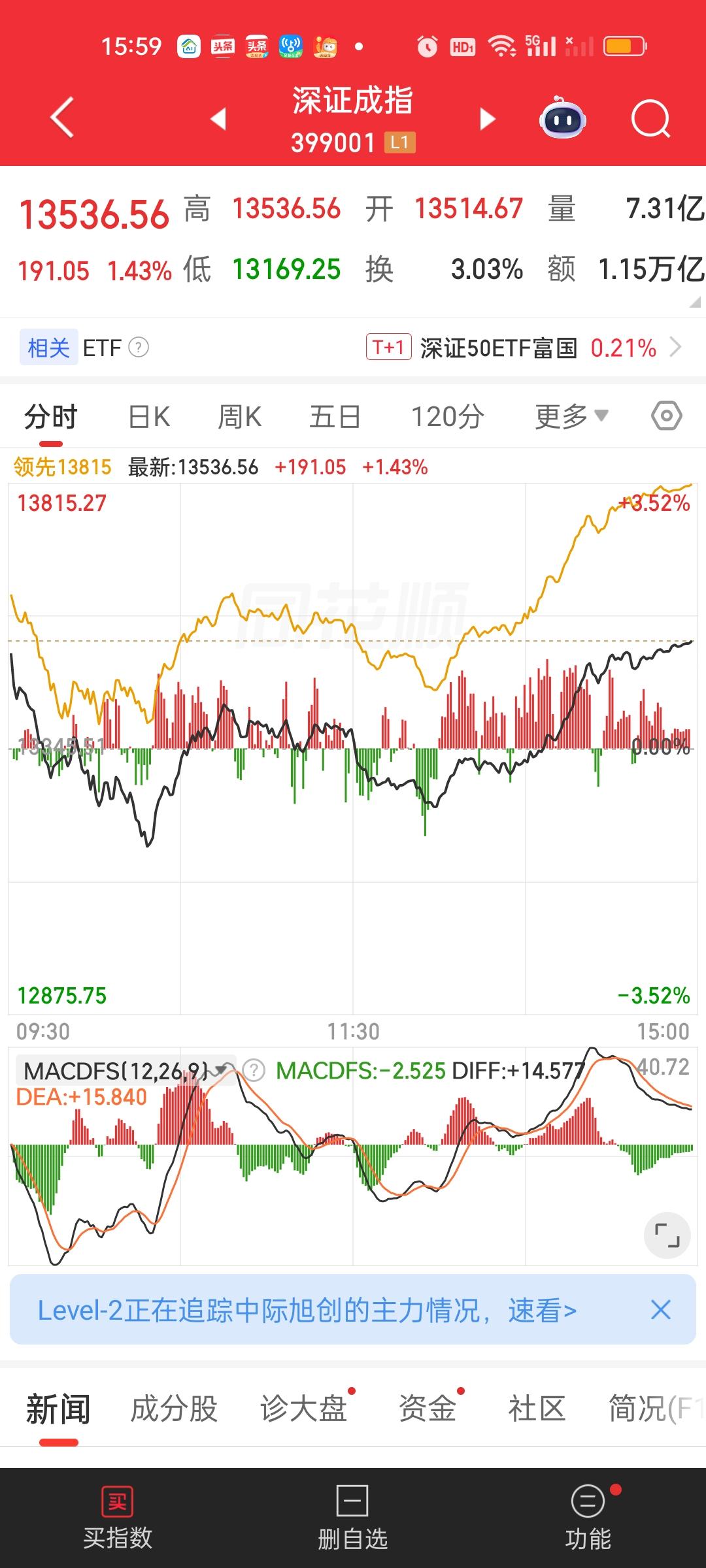Dismiss the Level-2 banner
The height and width of the screenshot is (1568, 706).
tap(660, 1310)
